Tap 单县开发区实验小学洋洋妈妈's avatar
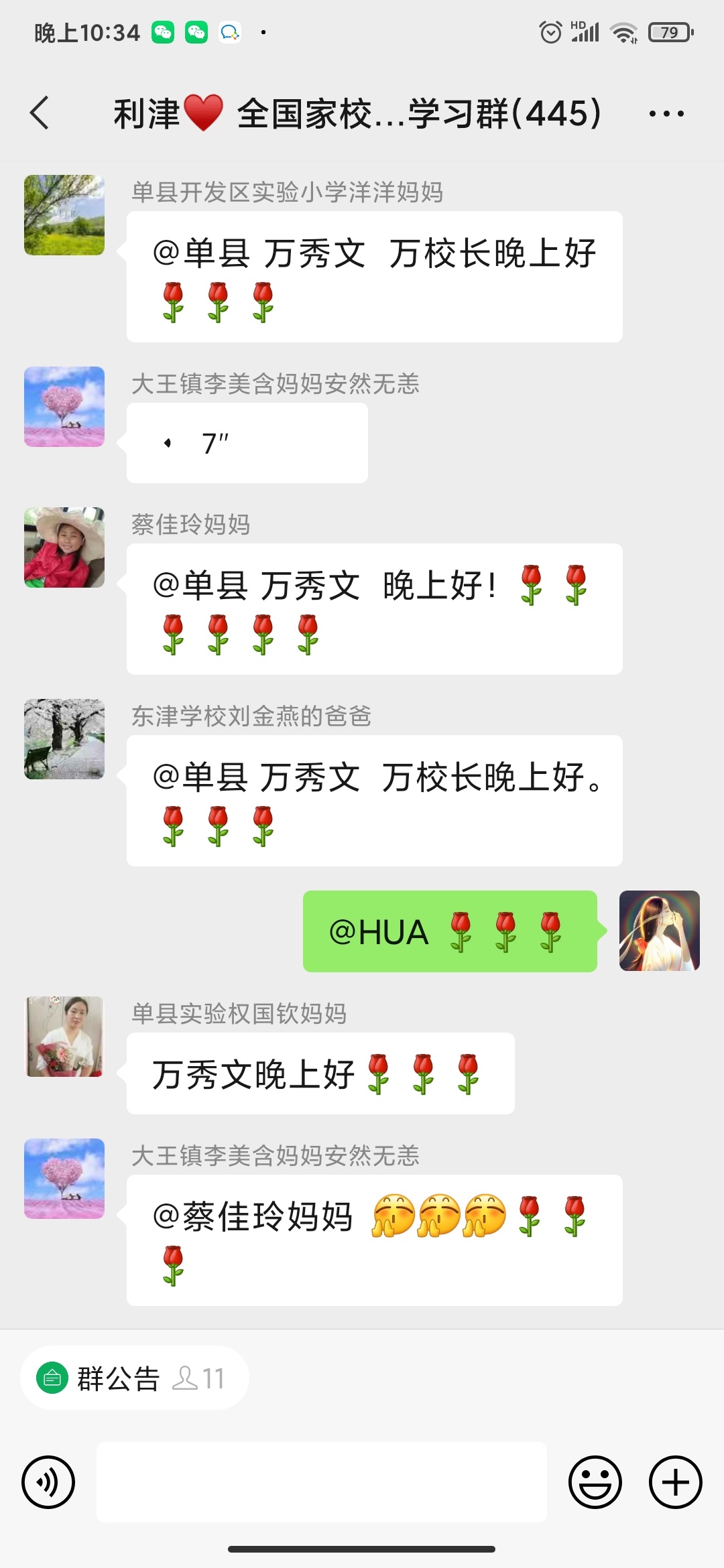 [x=64, y=214]
